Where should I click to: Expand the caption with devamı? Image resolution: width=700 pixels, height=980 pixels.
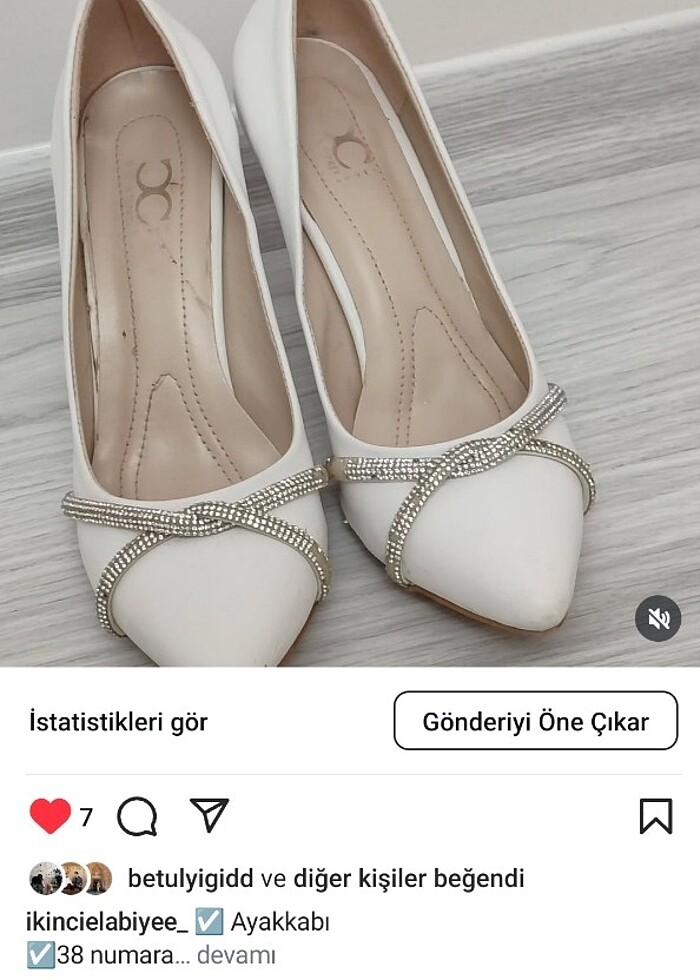238,955
